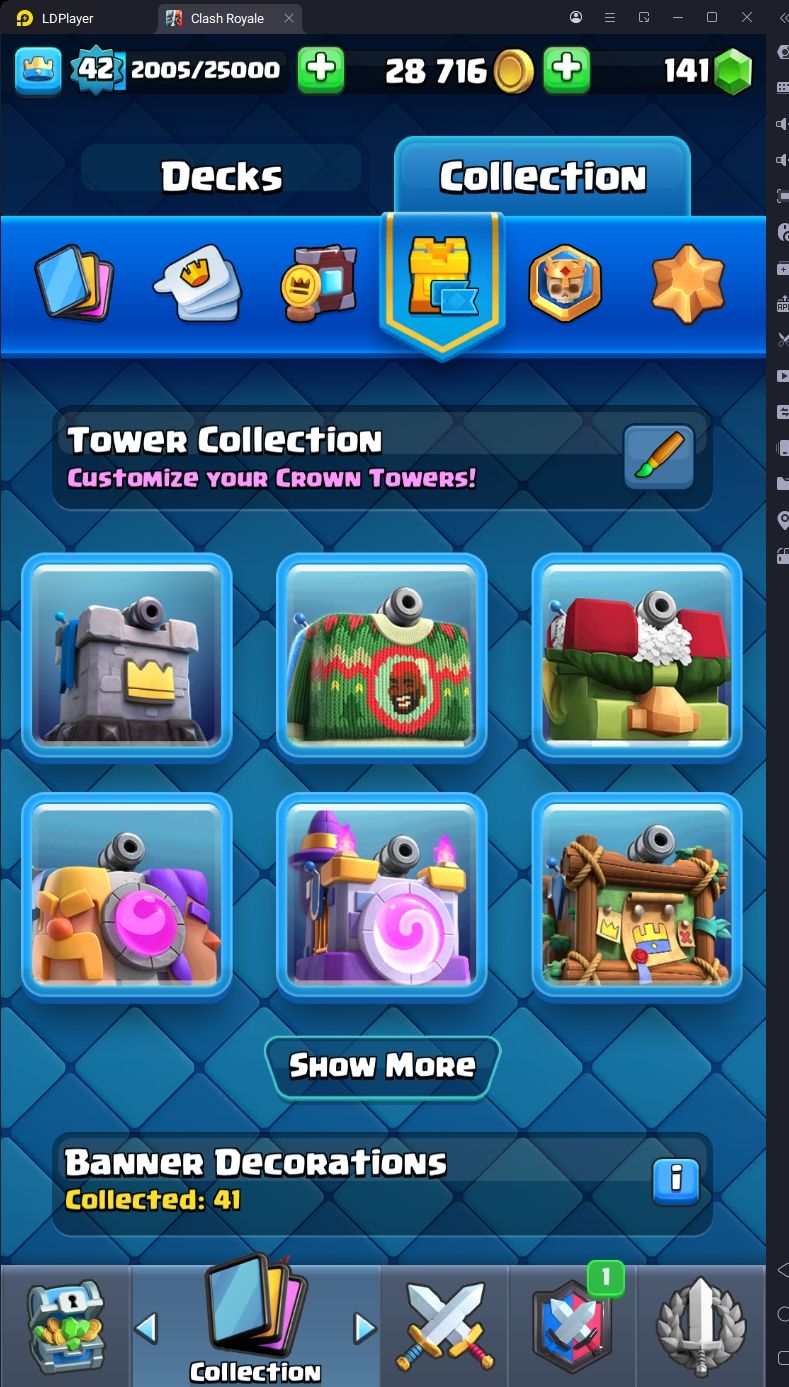Viewport: 789px width, 1387px height.
Task: Open the star points collection tab
Action: coord(687,284)
